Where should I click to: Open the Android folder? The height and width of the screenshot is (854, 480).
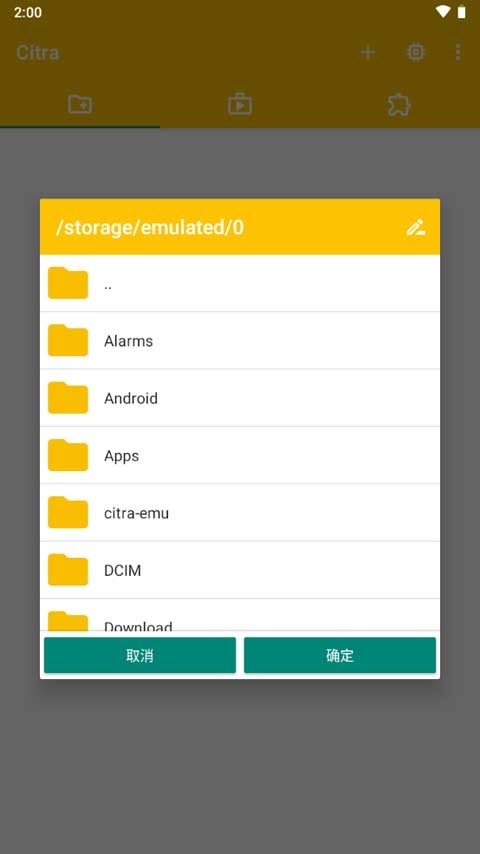tap(240, 398)
